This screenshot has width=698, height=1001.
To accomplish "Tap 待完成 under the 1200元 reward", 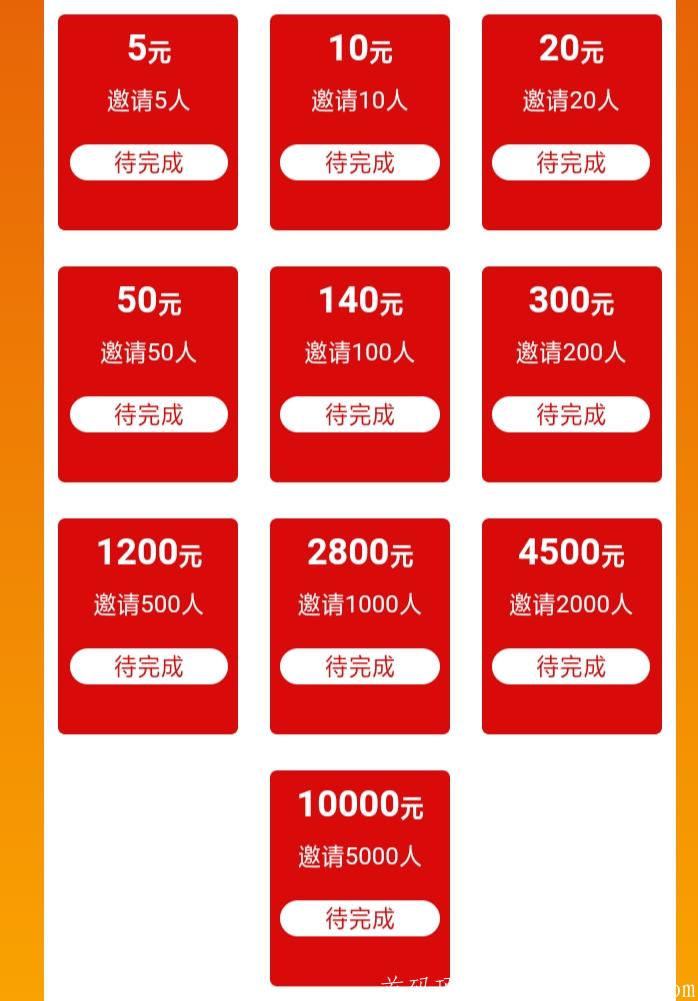I will click(148, 667).
